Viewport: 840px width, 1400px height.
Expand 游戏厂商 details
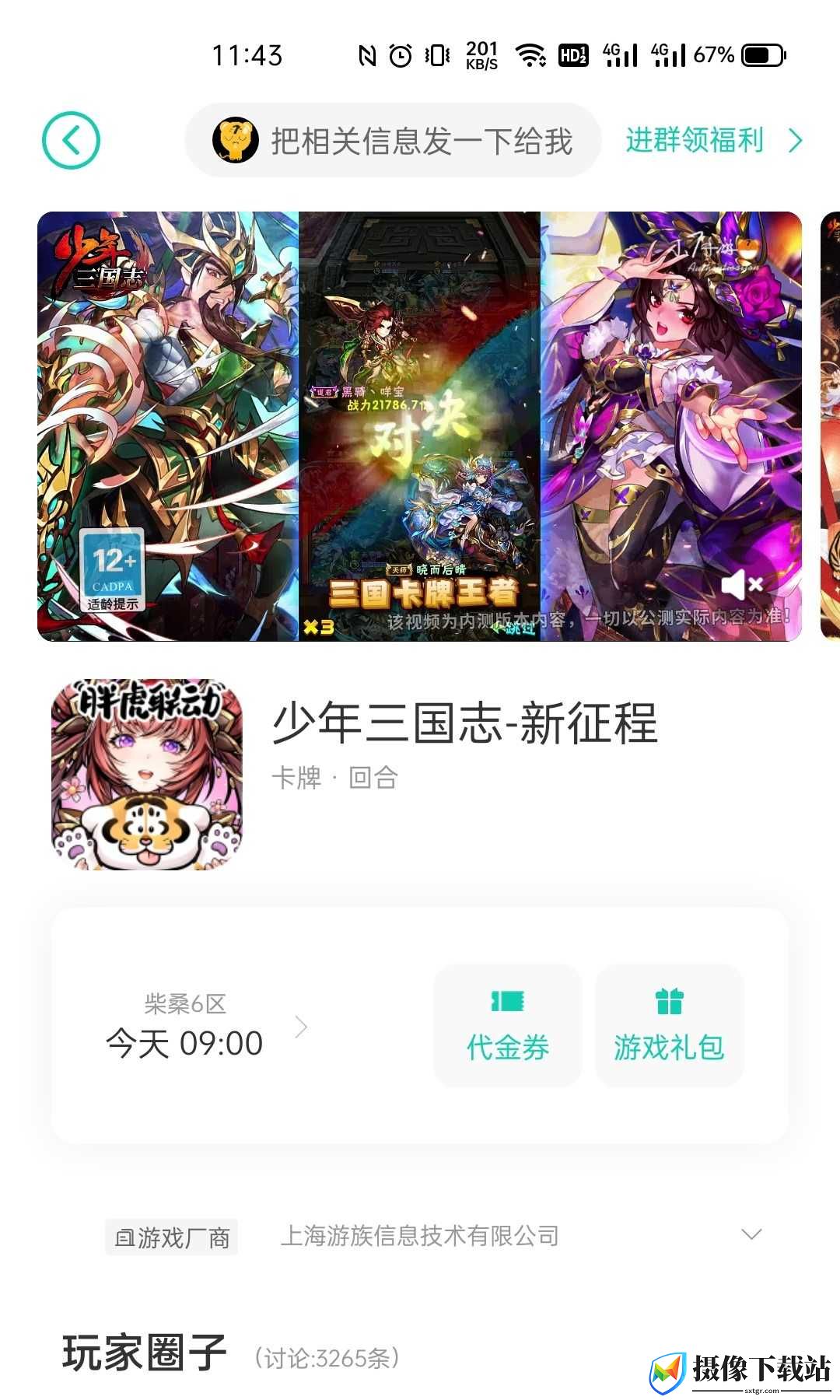point(751,1234)
